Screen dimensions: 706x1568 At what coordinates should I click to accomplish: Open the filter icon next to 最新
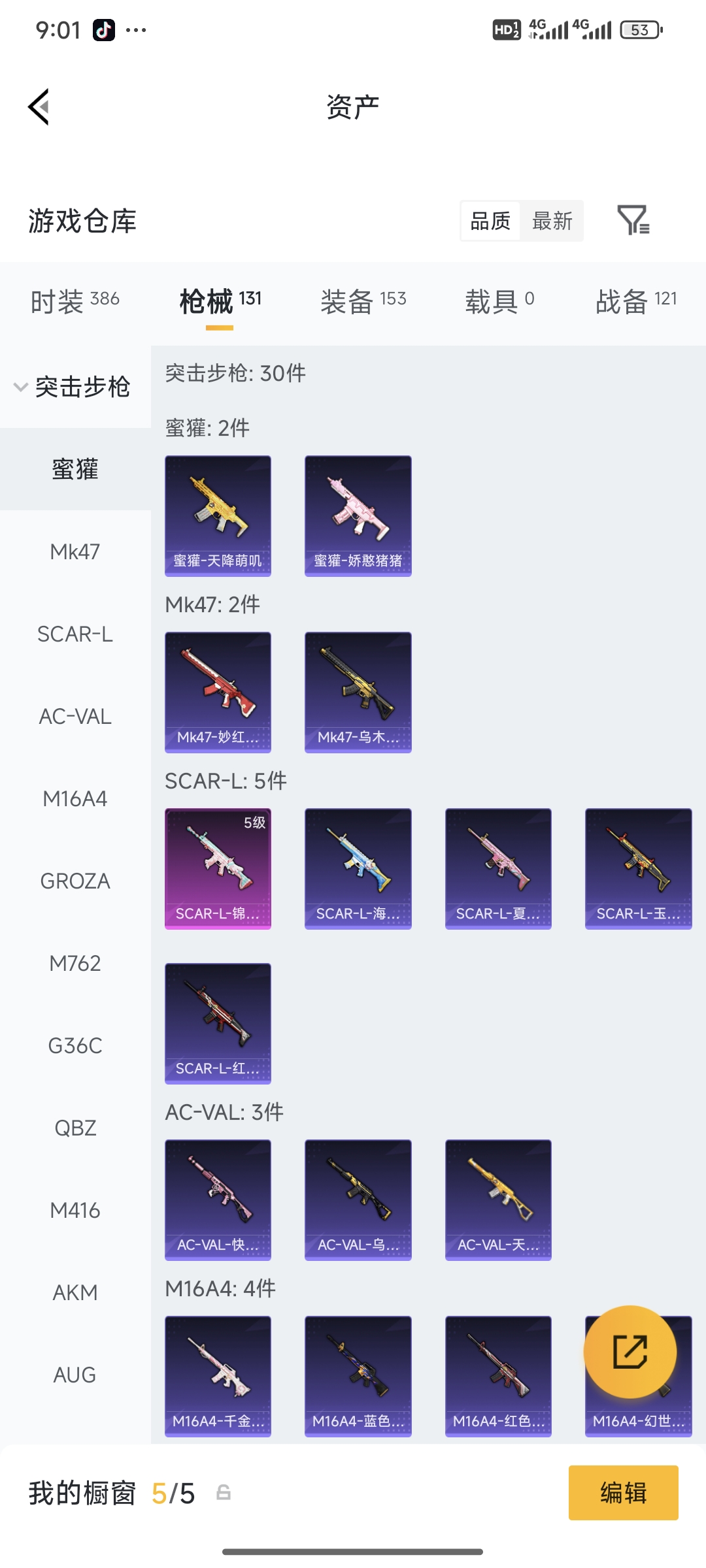(x=633, y=220)
